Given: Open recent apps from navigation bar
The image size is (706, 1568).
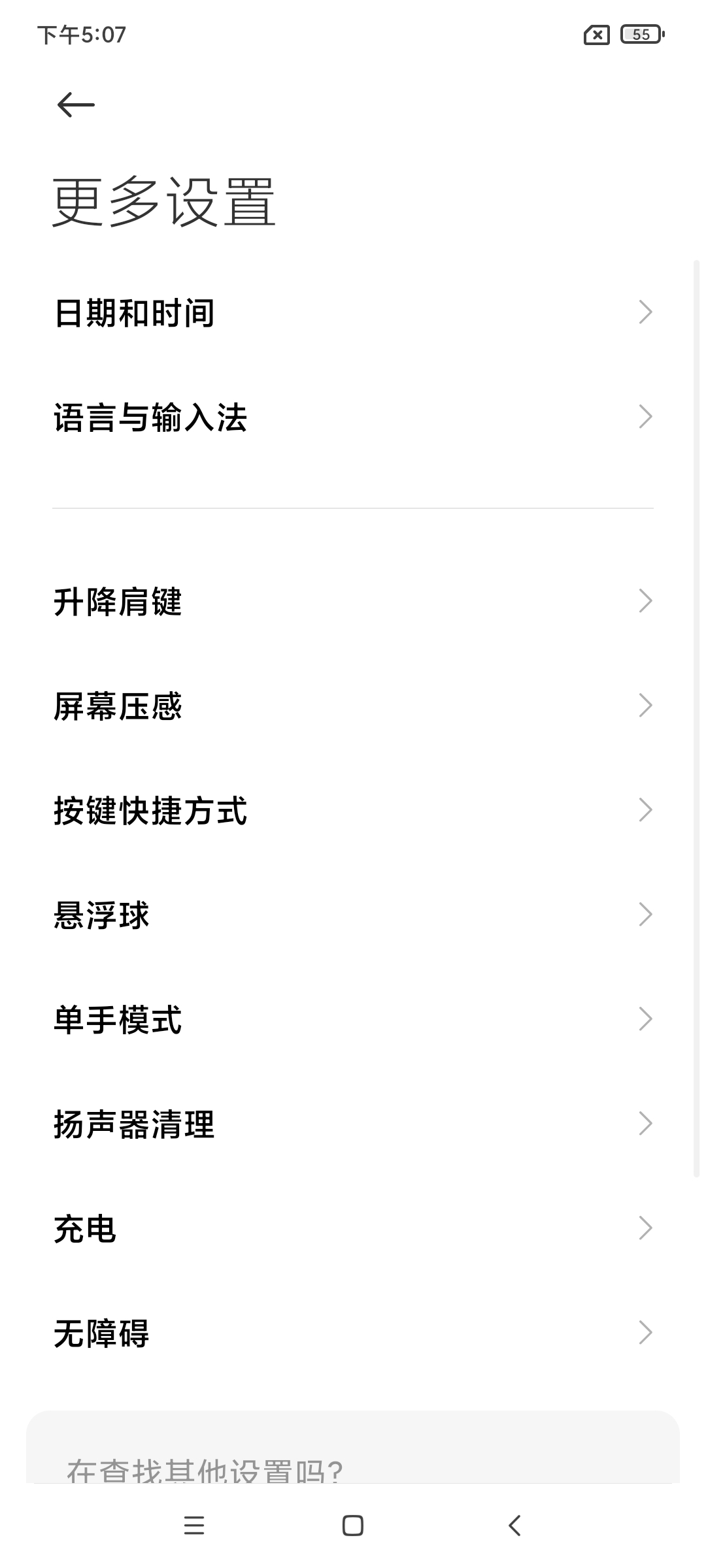Looking at the screenshot, I should coord(194,1526).
